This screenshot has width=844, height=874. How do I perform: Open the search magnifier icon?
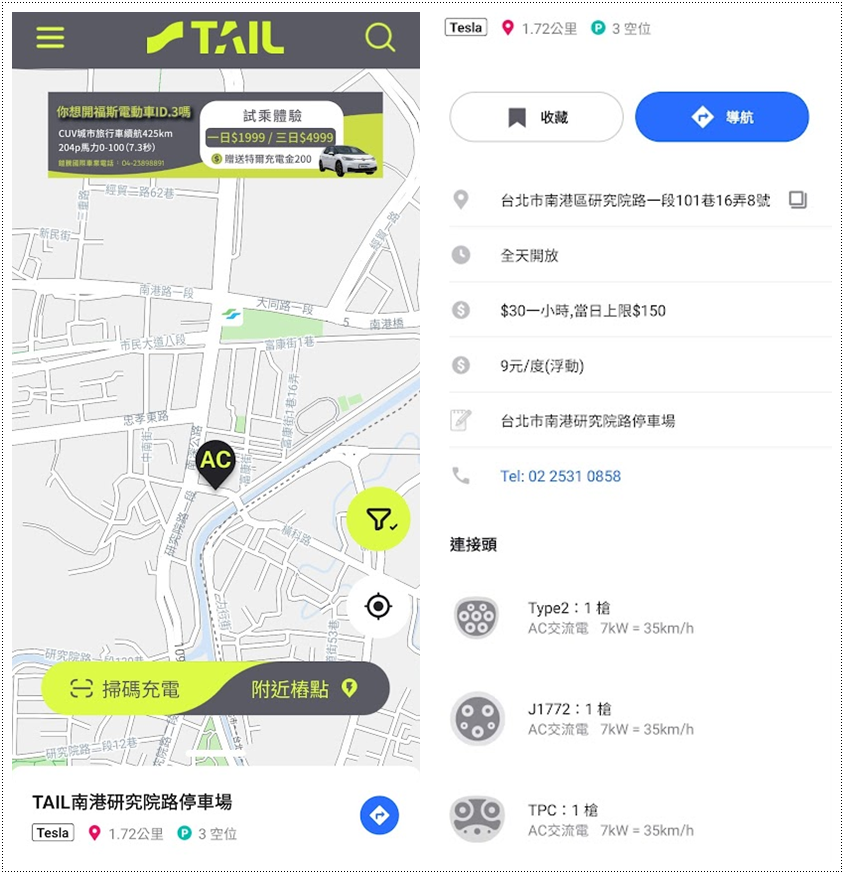click(380, 39)
